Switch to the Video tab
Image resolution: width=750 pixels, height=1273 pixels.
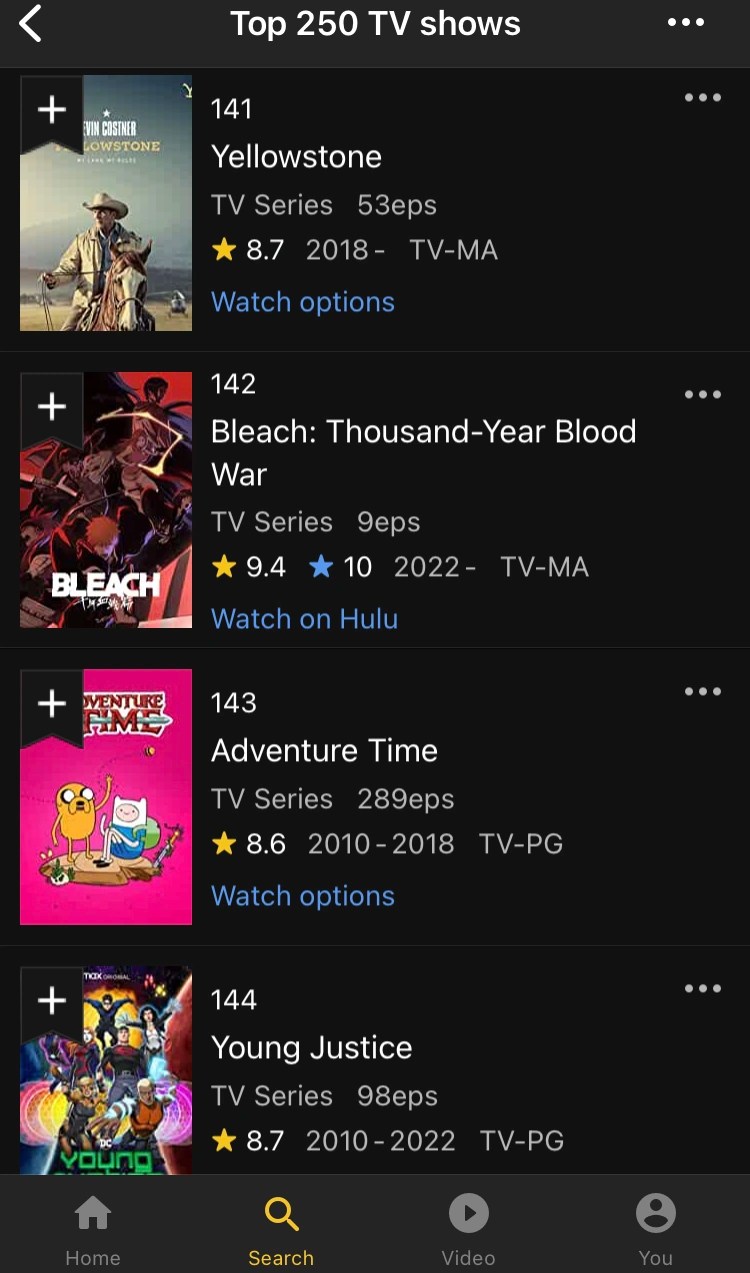click(468, 1225)
